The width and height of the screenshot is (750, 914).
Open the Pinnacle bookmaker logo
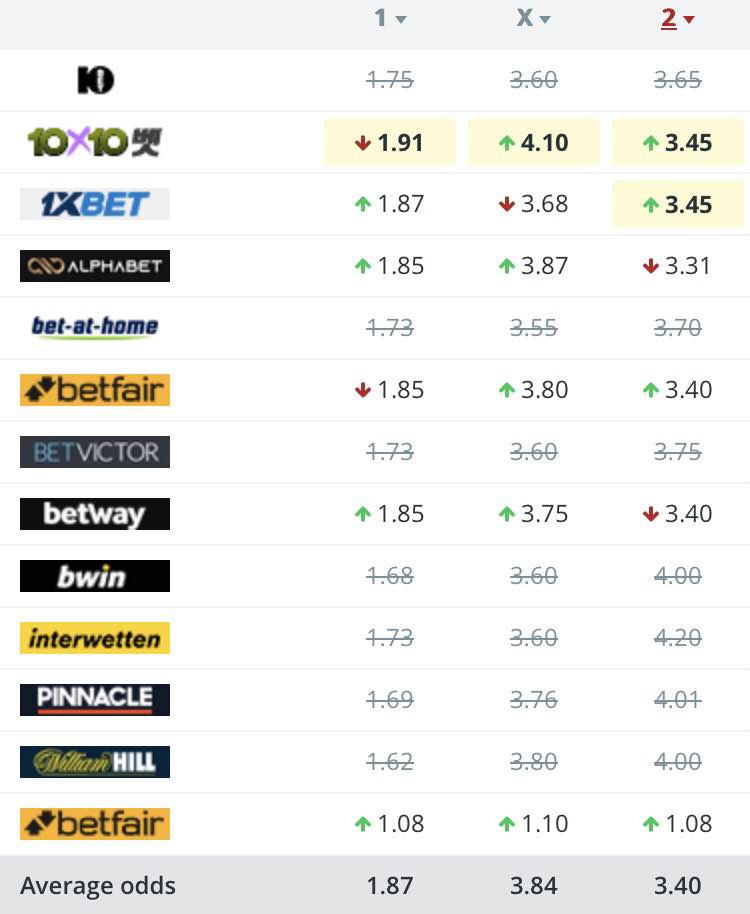[x=95, y=700]
